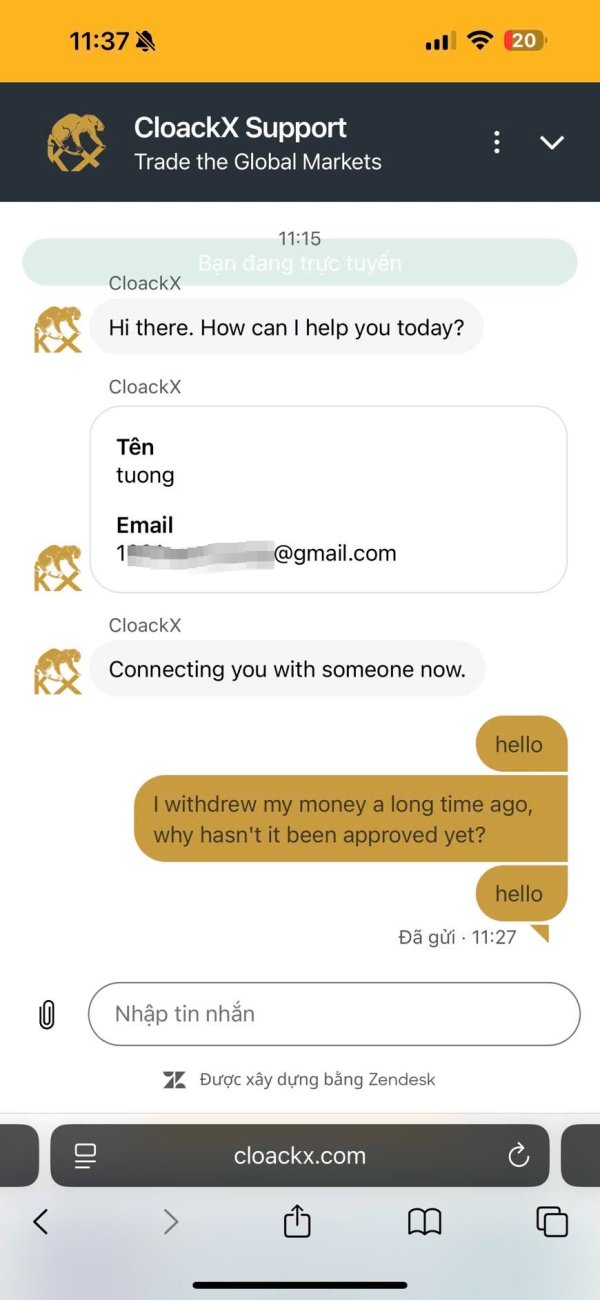Viewport: 600px width, 1300px height.
Task: Edit the cloackx.com address bar
Action: [300, 1156]
